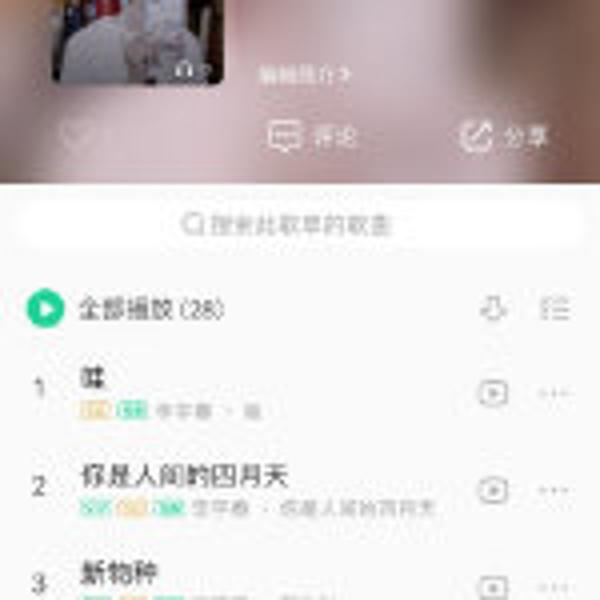Image resolution: width=600 pixels, height=600 pixels.
Task: Play all 28 songs in this playlist
Action: [45, 309]
